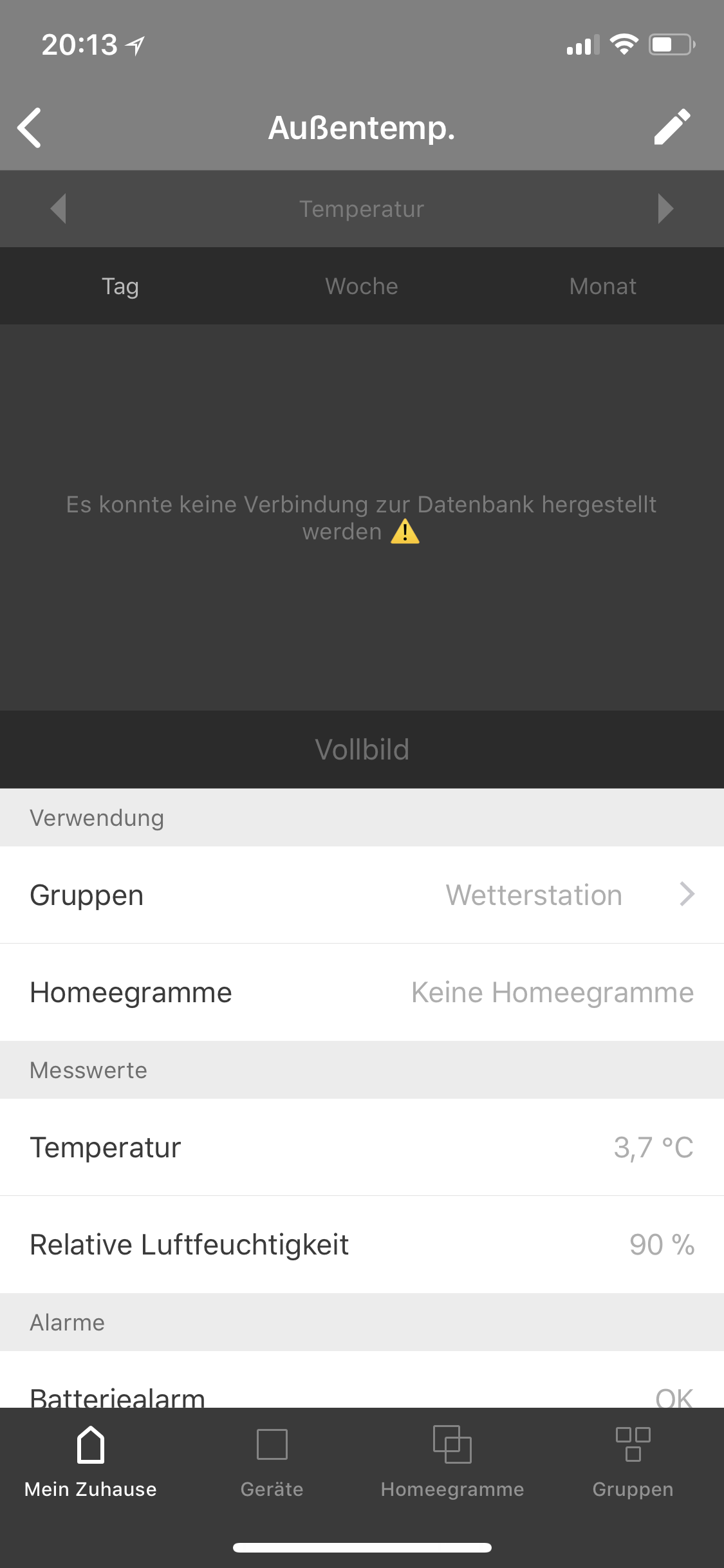Switch to the Geräte tab
Image resolution: width=724 pixels, height=1568 pixels.
[x=272, y=1460]
